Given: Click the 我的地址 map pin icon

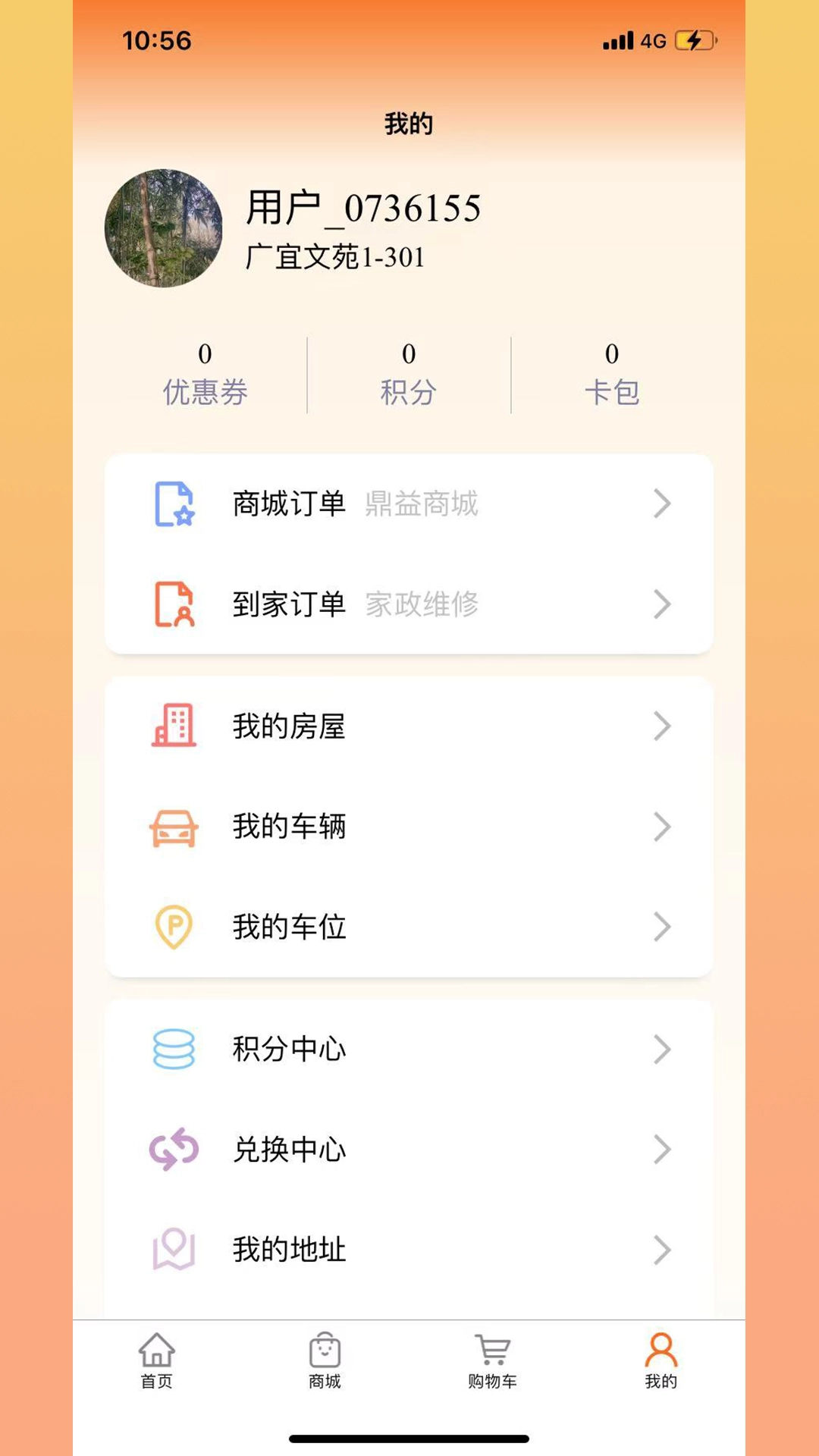Looking at the screenshot, I should coord(174,1250).
